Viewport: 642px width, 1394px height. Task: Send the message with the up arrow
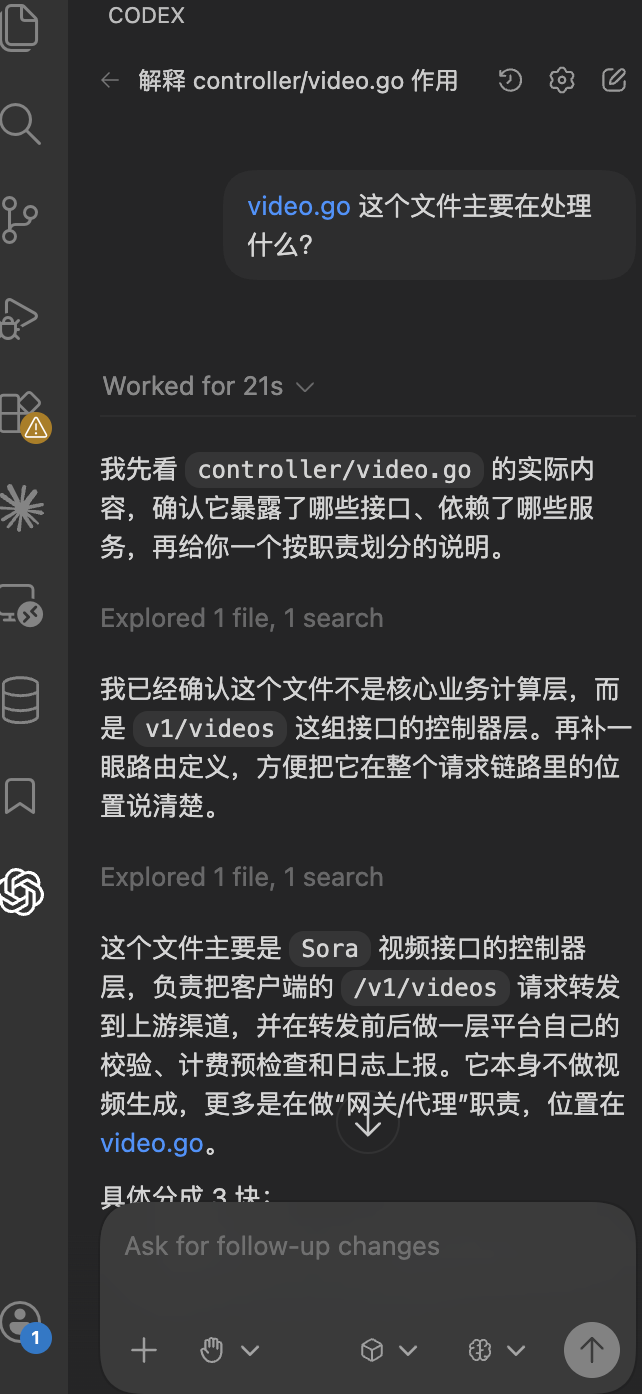click(x=592, y=1351)
